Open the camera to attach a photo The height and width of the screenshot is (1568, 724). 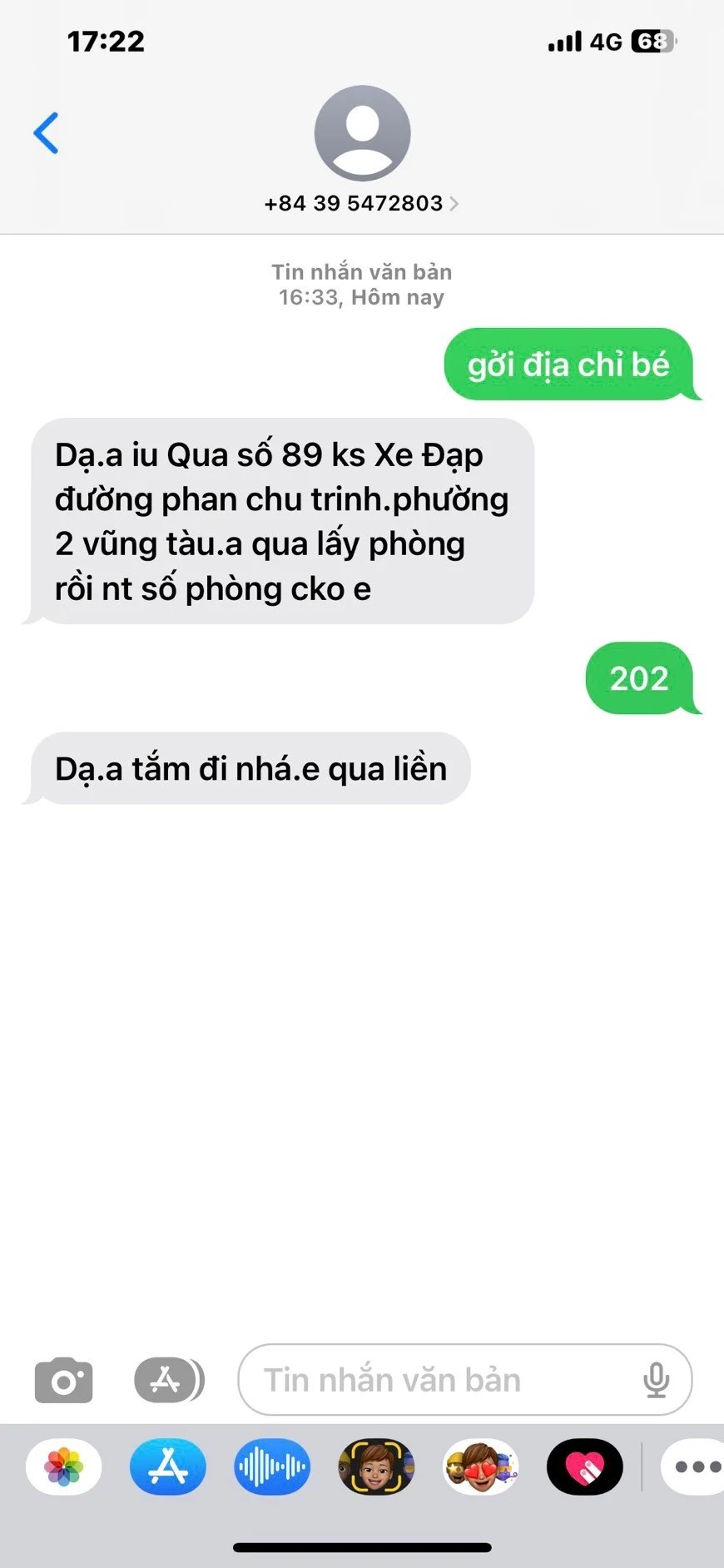[64, 1380]
